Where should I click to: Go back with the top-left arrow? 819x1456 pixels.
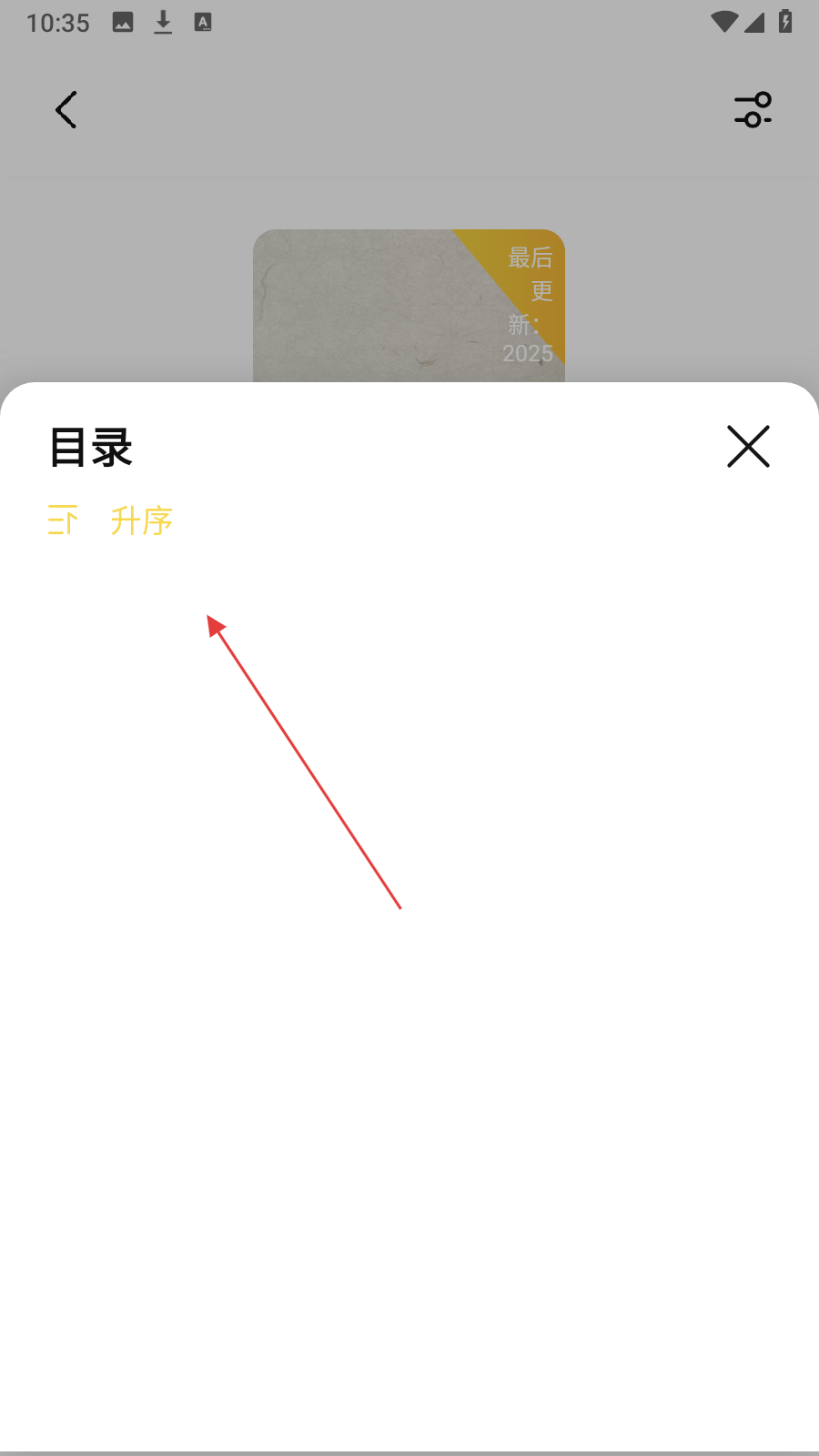click(66, 110)
